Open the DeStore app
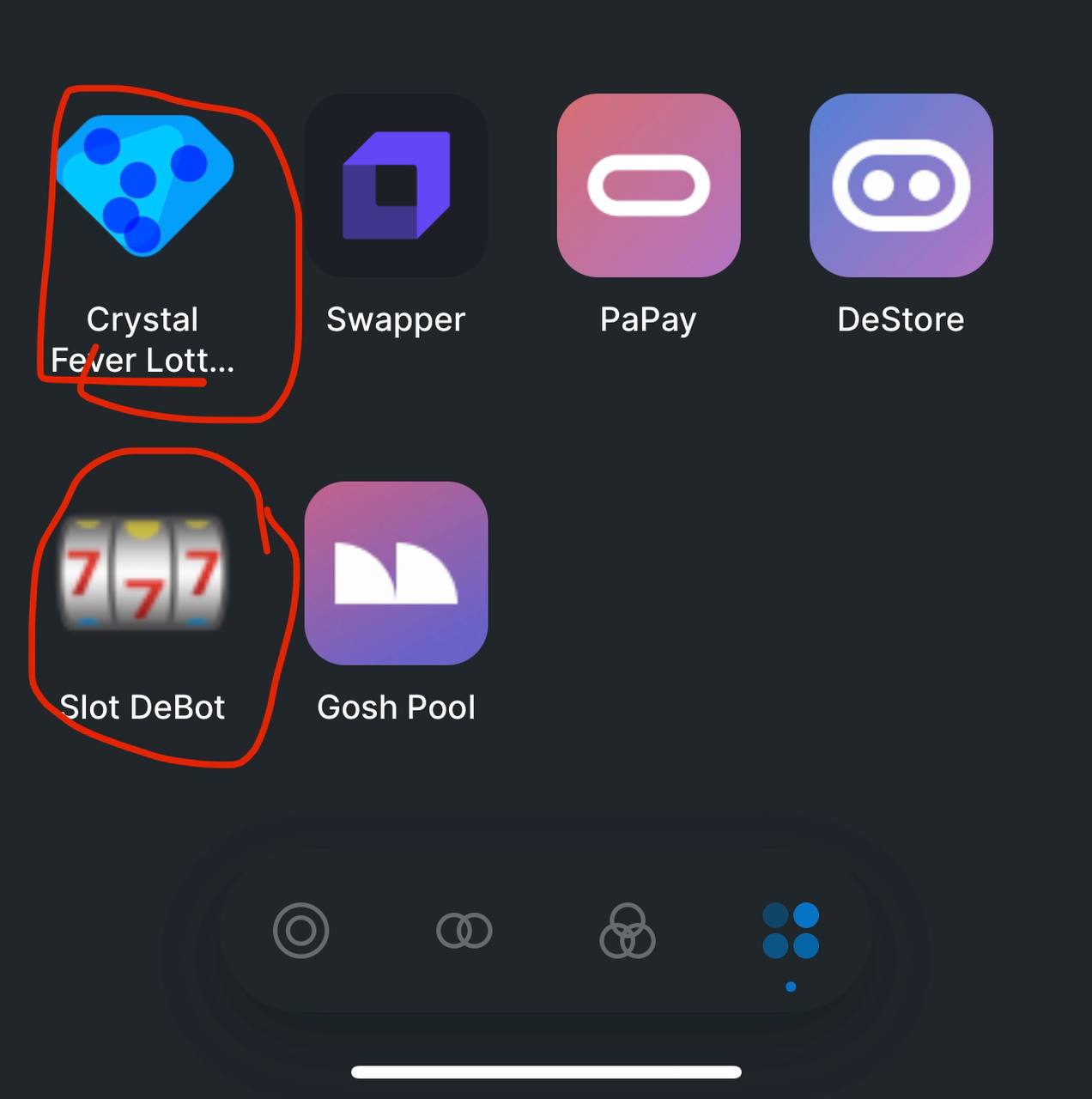The image size is (1092, 1099). pos(901,185)
